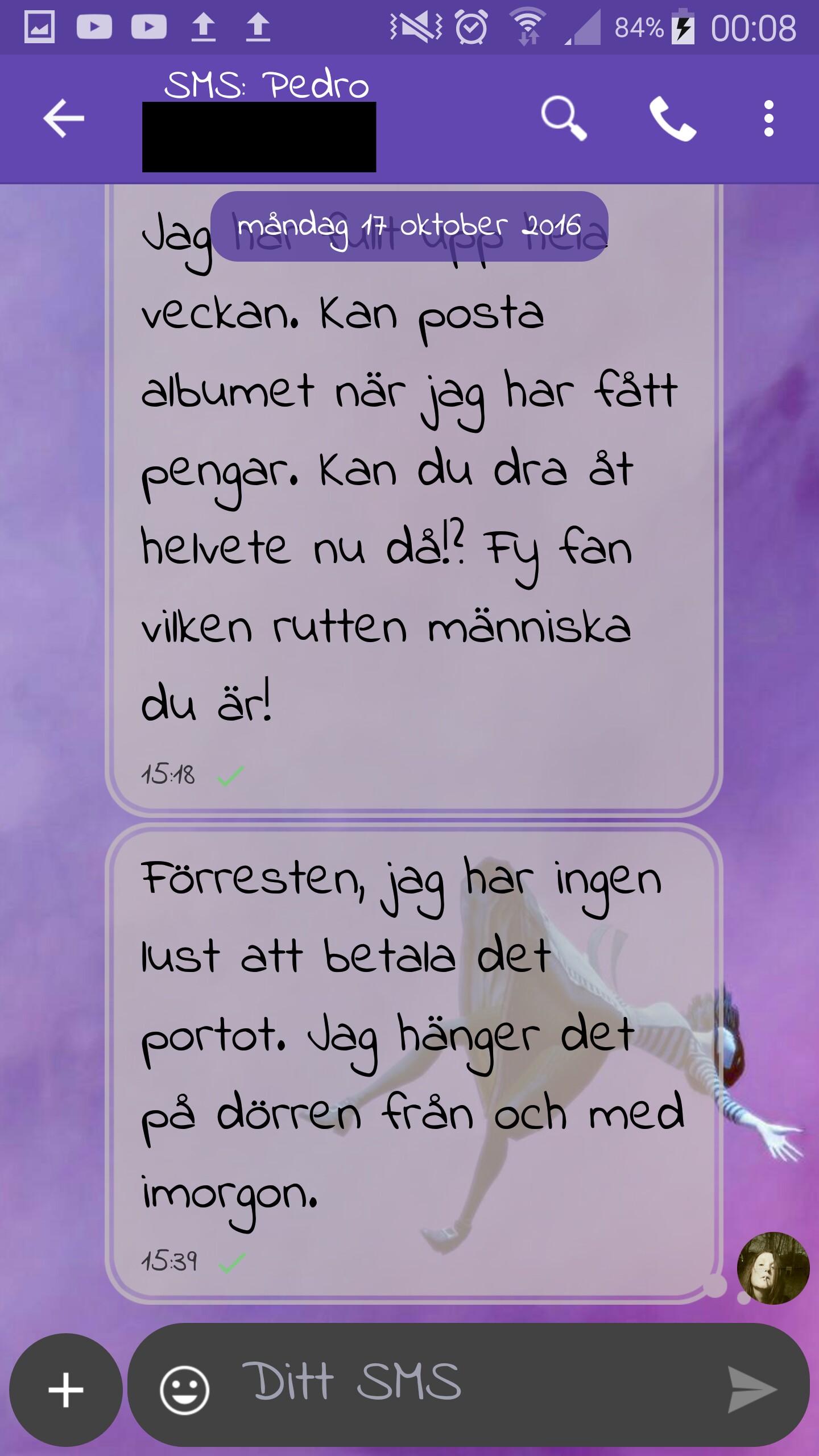Tap the plus button to add attachment
The height and width of the screenshot is (1456, 819).
(66, 1389)
